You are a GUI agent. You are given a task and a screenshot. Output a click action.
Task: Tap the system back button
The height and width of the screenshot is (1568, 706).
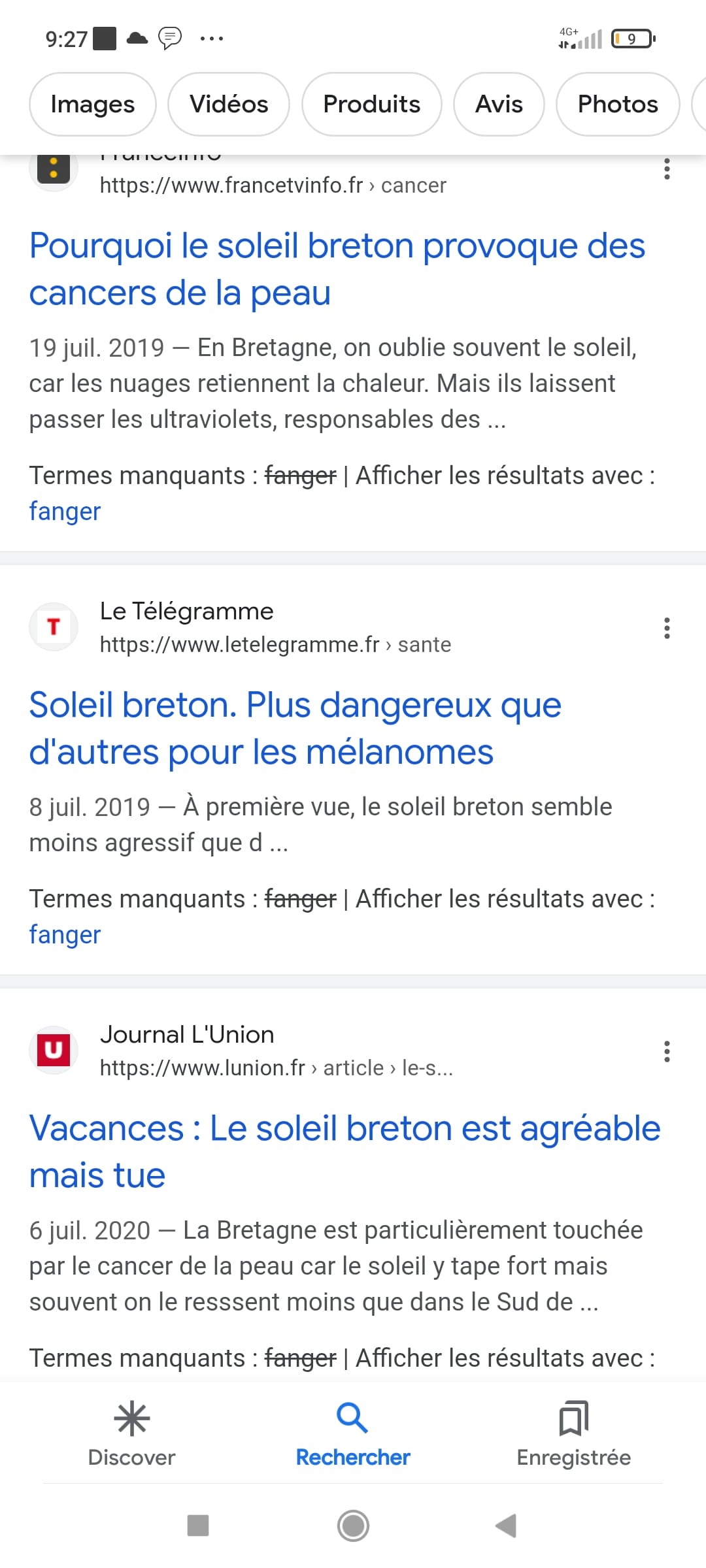pyautogui.click(x=506, y=1526)
